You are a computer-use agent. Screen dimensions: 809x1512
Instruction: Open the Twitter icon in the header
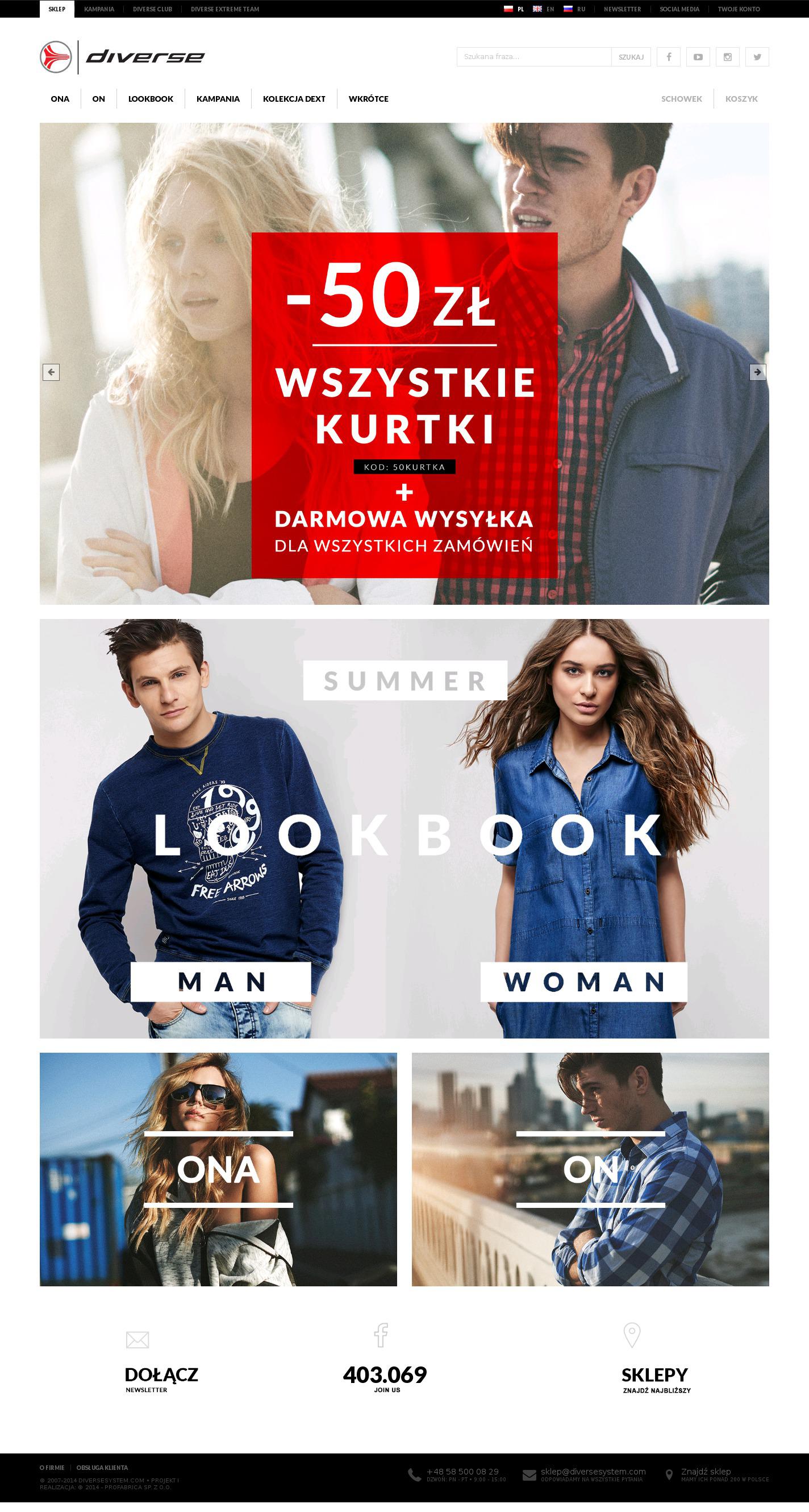tap(757, 57)
